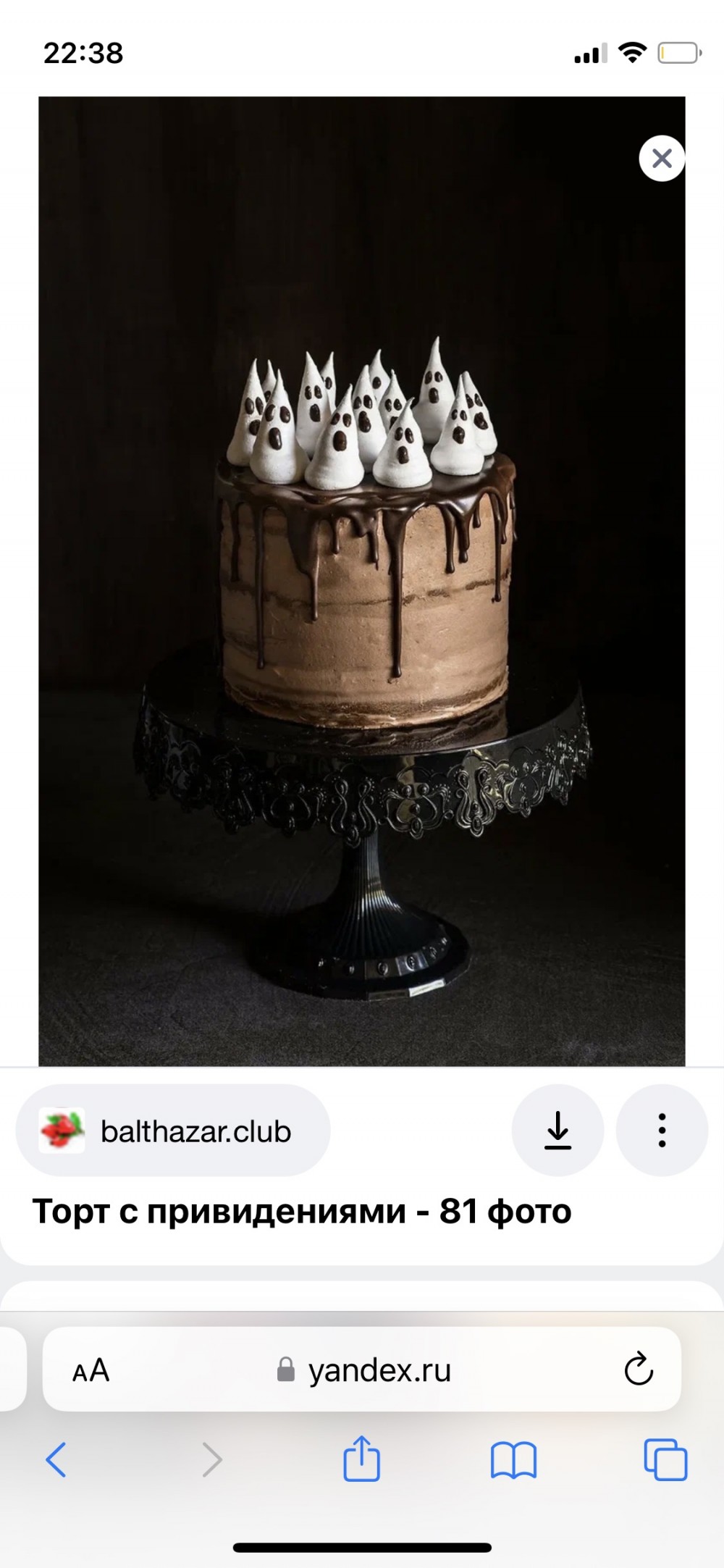Reload the current page
Image resolution: width=724 pixels, height=1568 pixels.
638,1369
